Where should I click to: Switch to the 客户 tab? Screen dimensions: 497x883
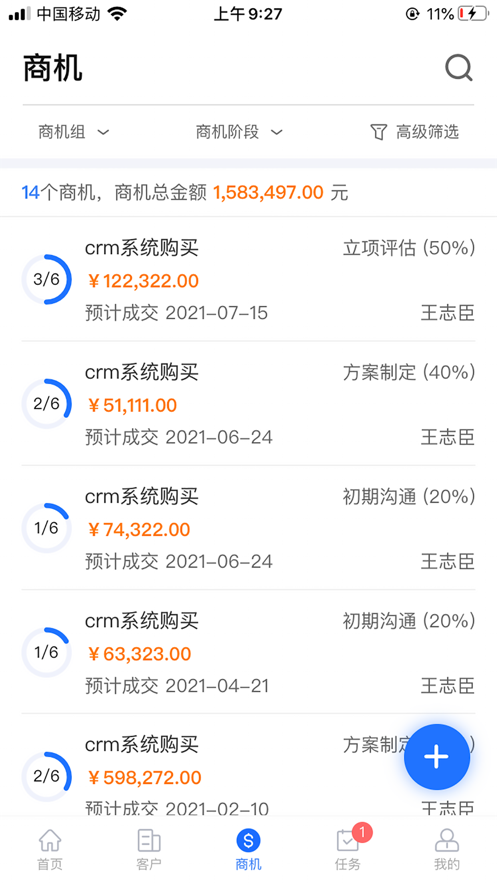point(149,850)
